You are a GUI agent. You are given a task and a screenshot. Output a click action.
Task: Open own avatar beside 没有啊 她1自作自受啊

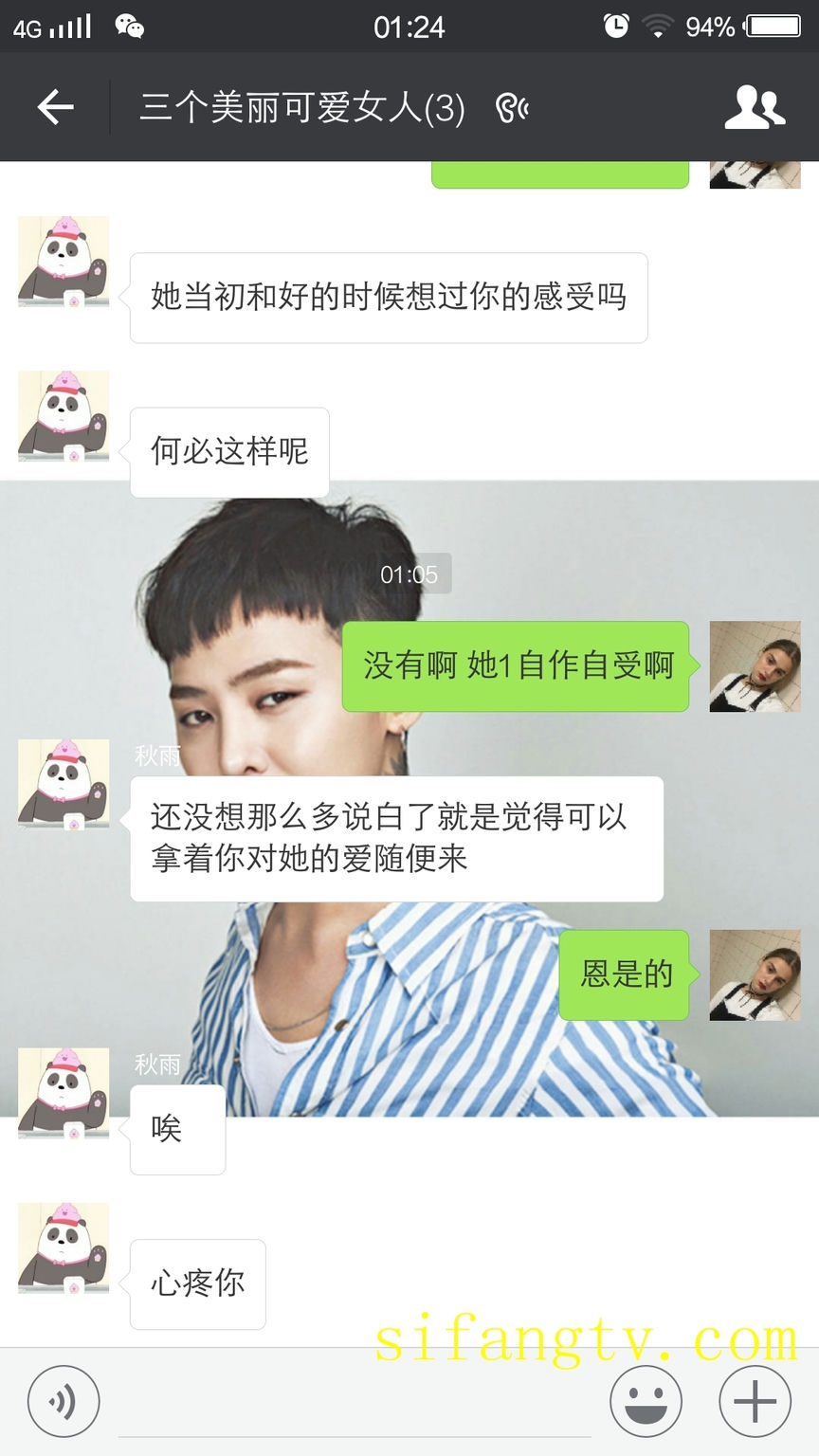(x=755, y=666)
